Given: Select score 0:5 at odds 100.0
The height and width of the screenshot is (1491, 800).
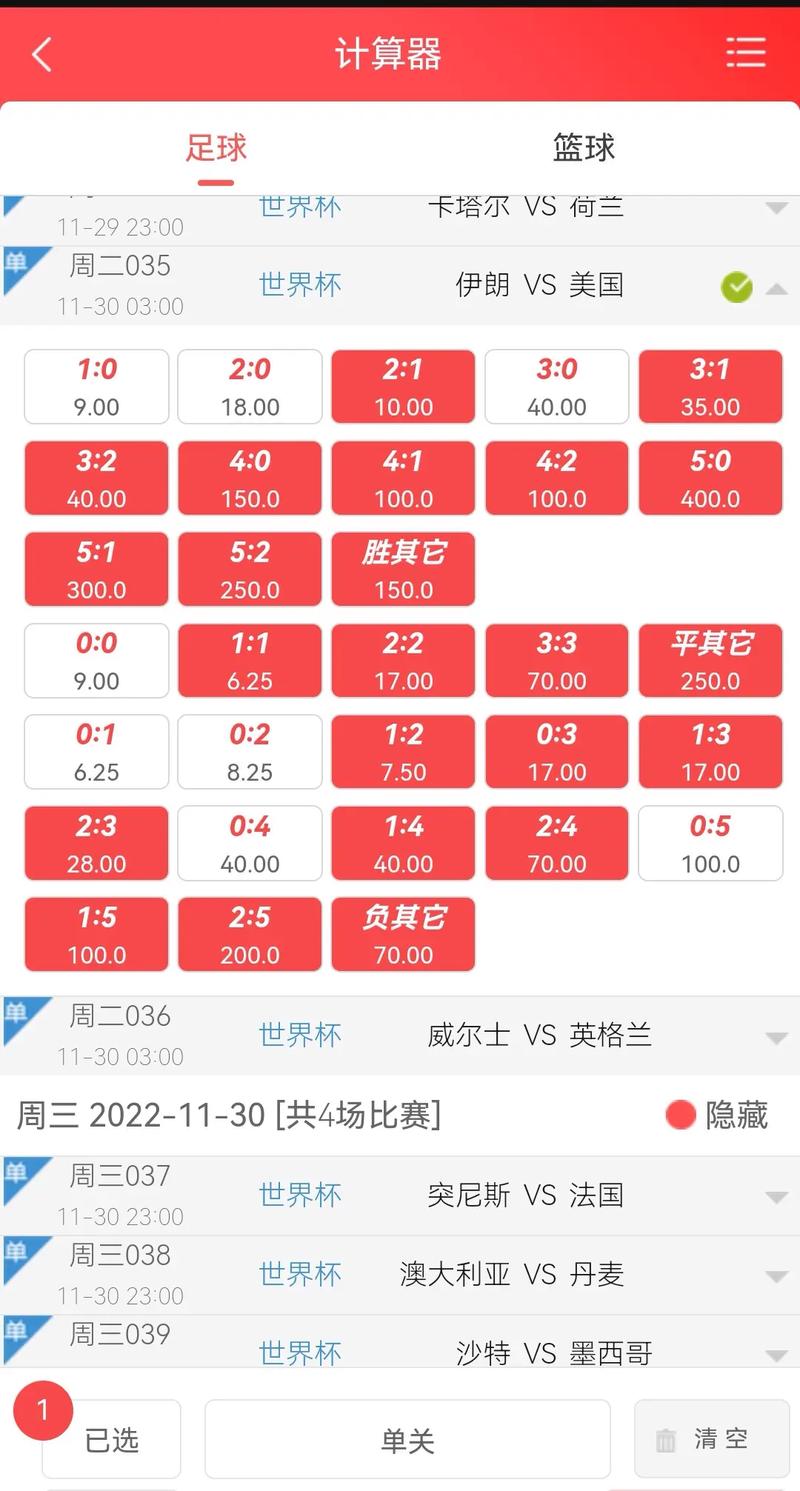Looking at the screenshot, I should (x=711, y=843).
